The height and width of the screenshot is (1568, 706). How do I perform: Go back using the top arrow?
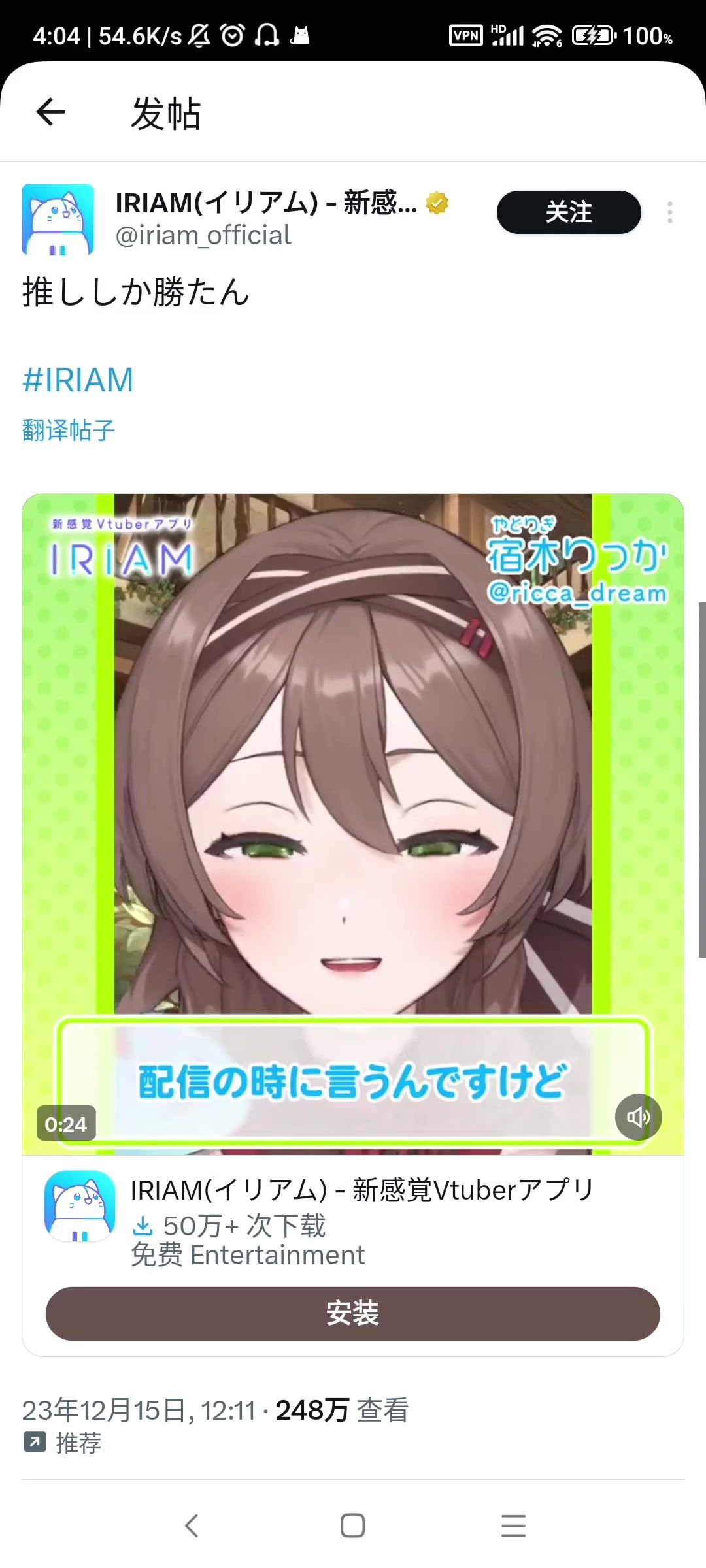point(50,112)
